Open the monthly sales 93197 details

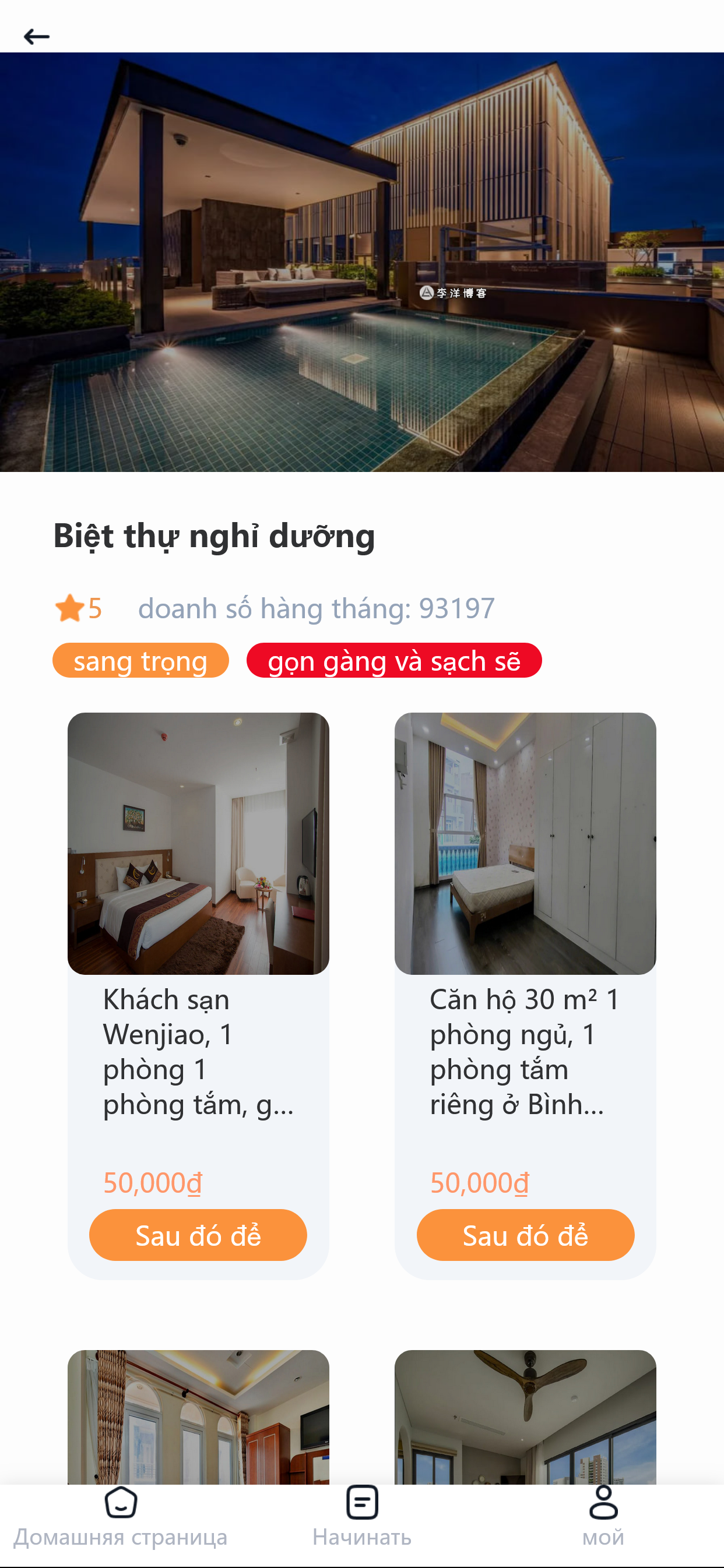[x=316, y=608]
